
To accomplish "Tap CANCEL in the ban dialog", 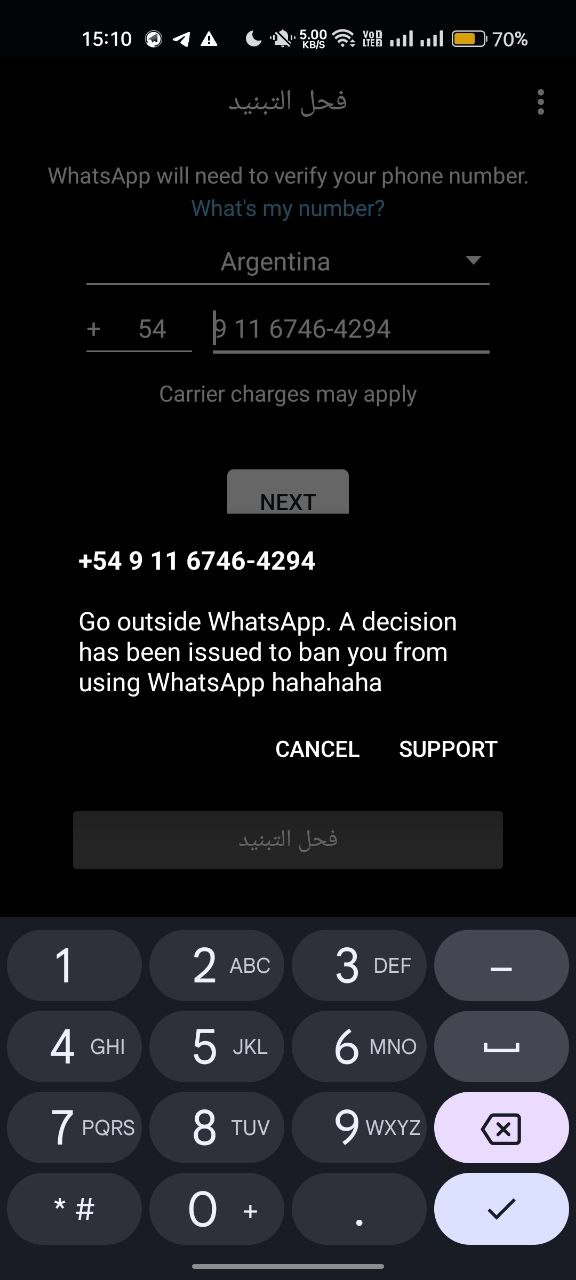I will coord(317,749).
